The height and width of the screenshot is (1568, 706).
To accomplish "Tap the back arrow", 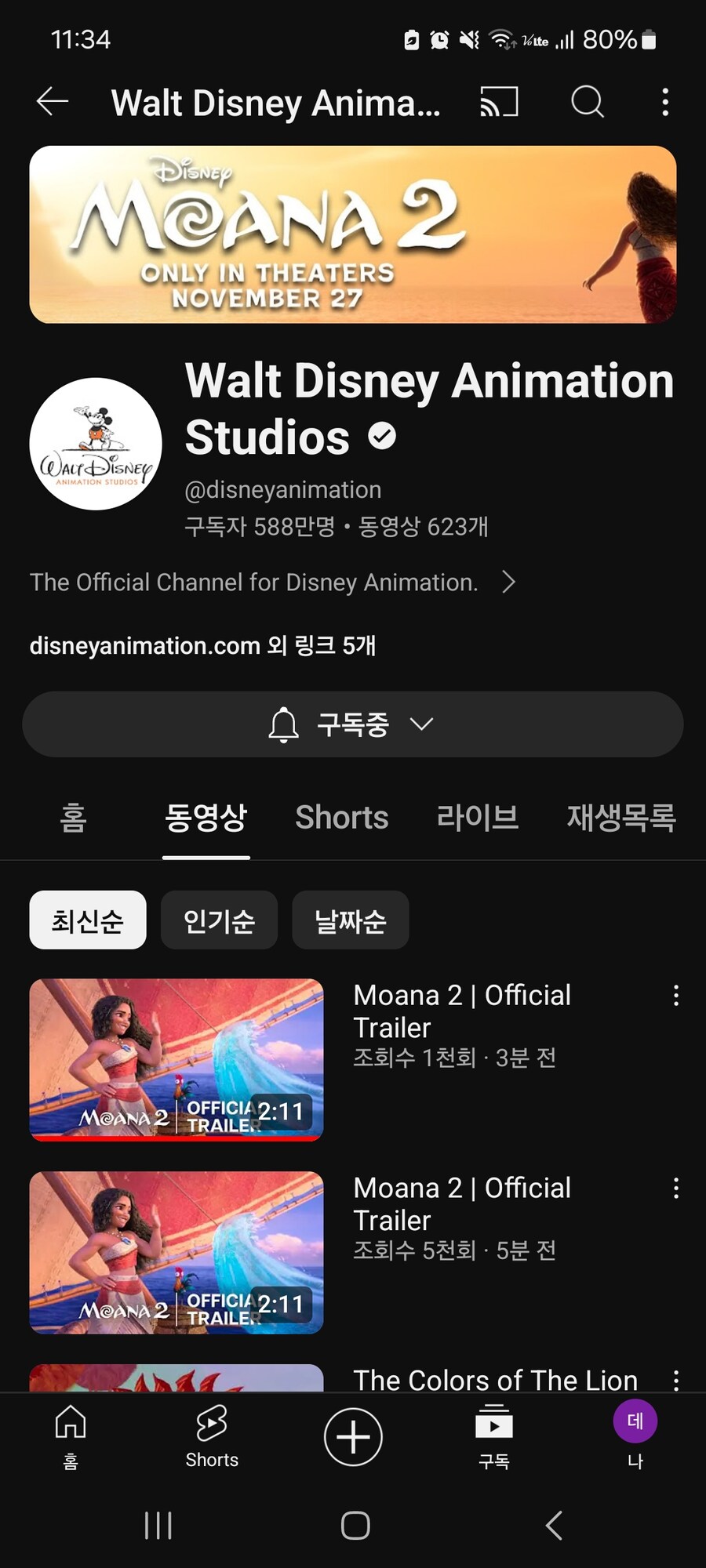I will tap(52, 102).
